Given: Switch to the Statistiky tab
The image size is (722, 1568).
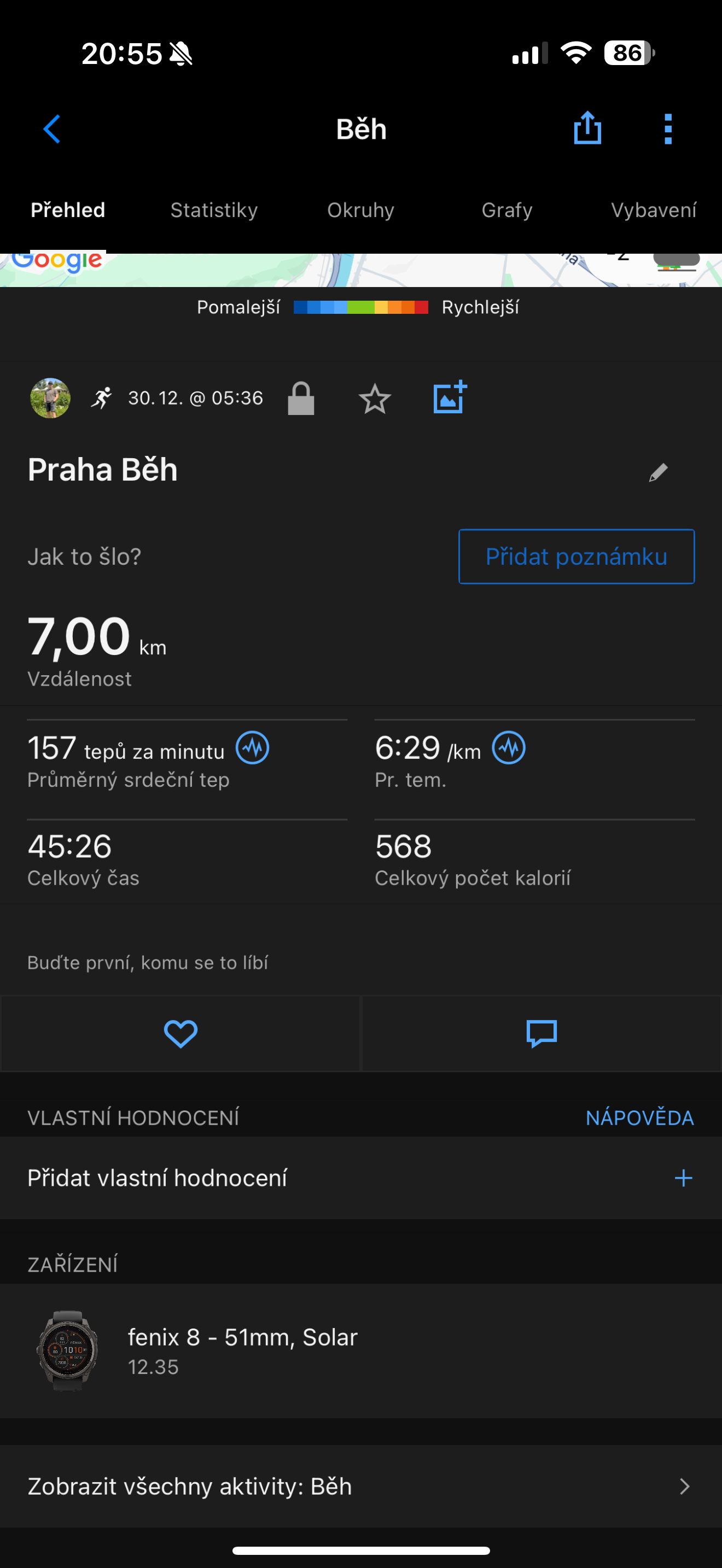Looking at the screenshot, I should pos(214,210).
